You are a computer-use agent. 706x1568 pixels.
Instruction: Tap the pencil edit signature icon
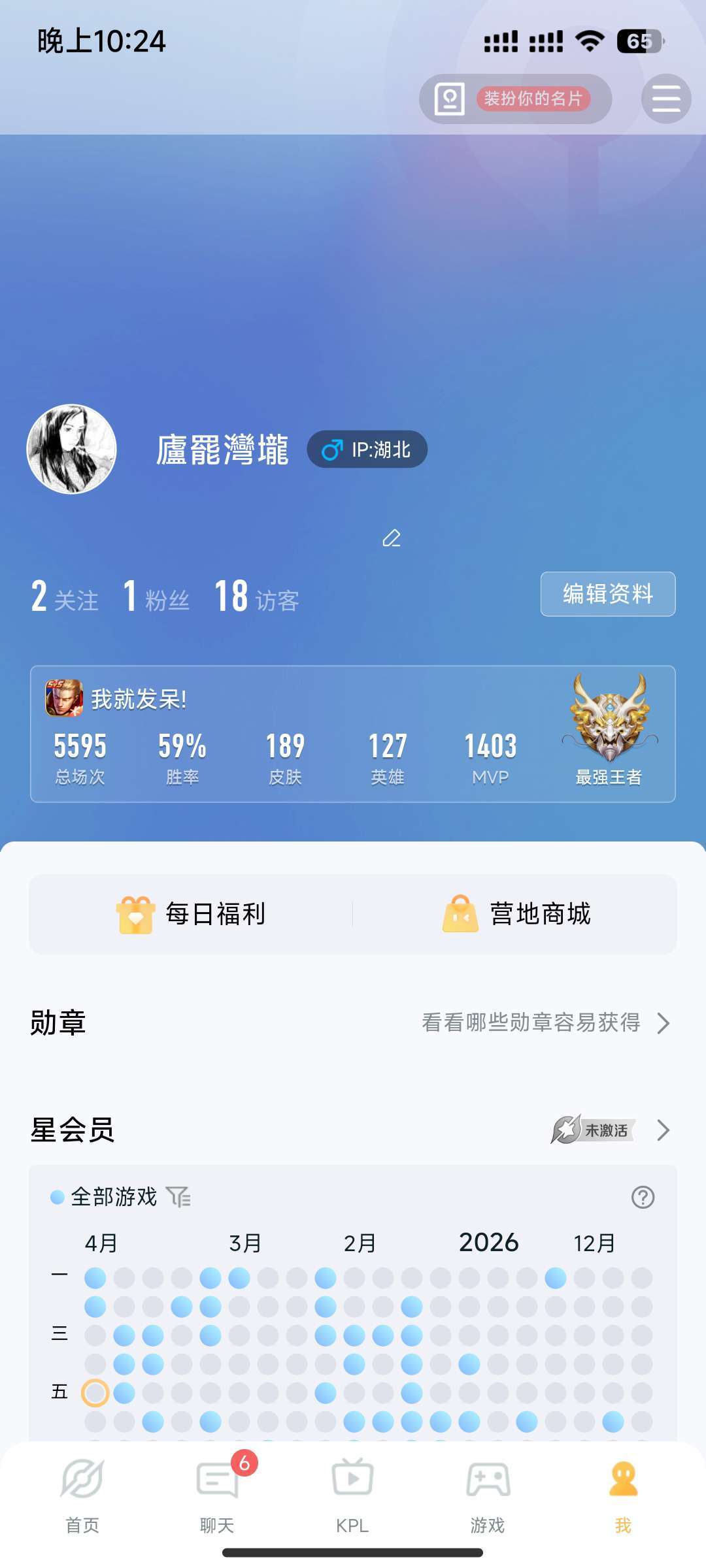392,538
